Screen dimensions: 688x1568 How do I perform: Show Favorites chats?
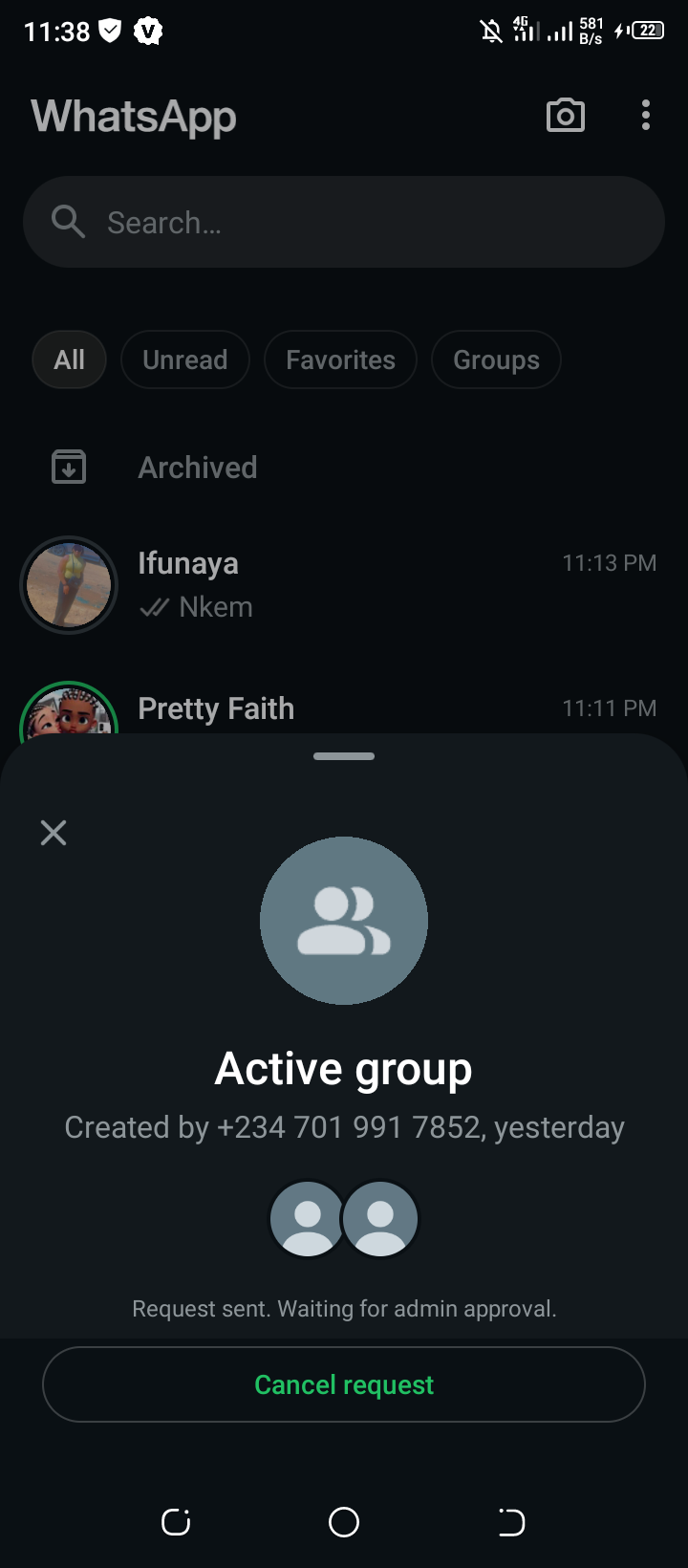pos(340,359)
